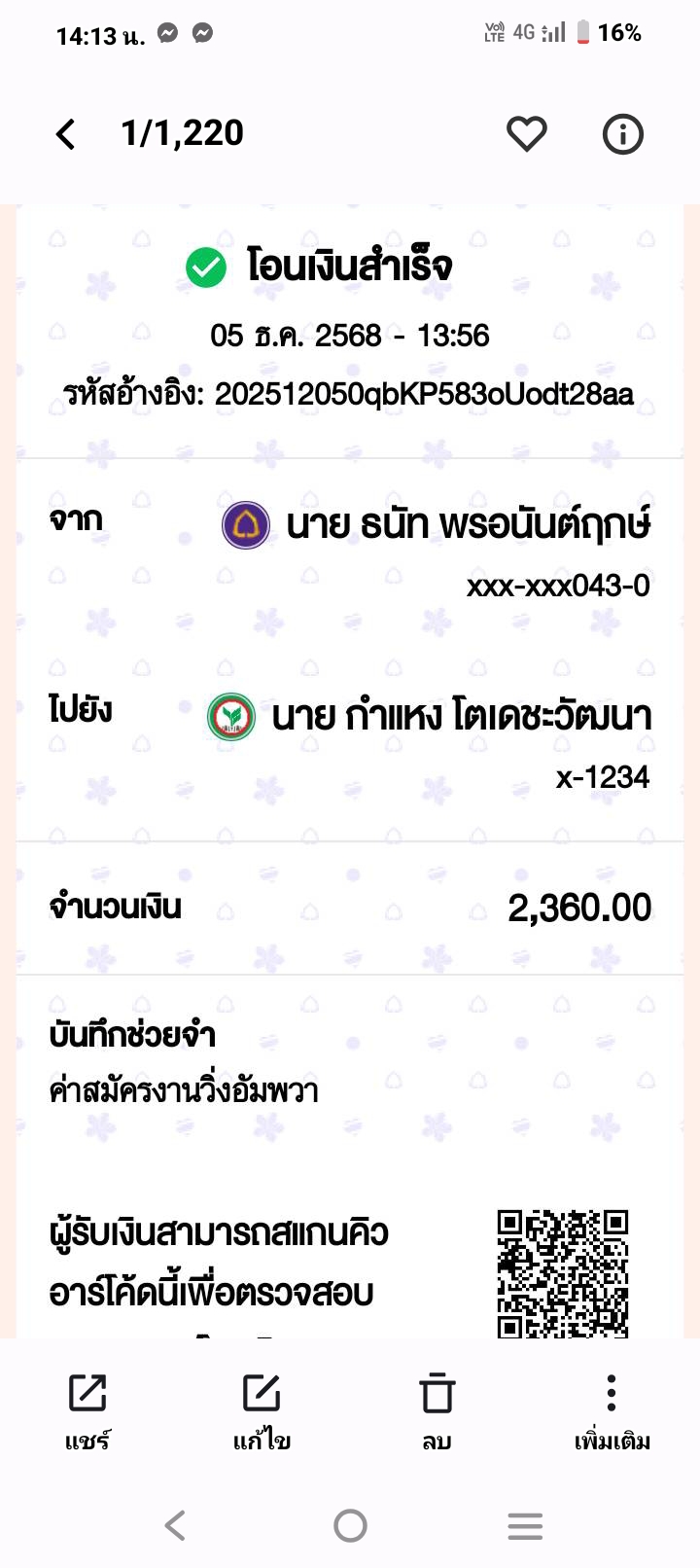700x1568 pixels.
Task: Go back from the image viewer
Action: click(66, 134)
